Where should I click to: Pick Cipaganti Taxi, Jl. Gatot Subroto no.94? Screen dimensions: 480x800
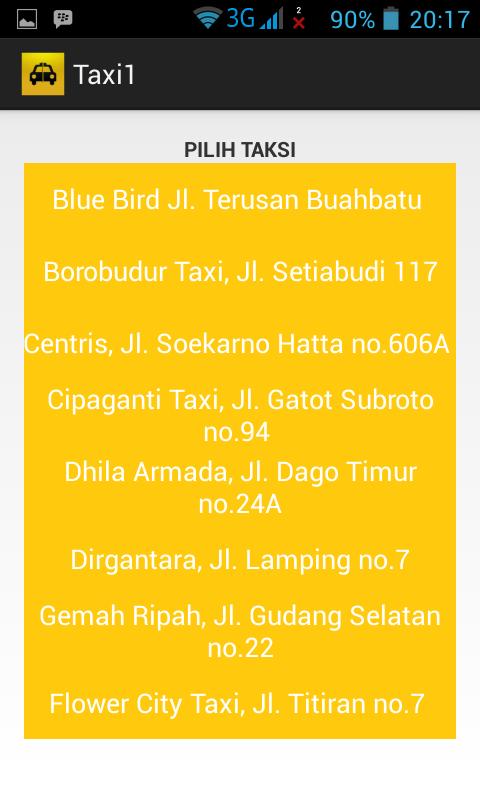point(240,416)
